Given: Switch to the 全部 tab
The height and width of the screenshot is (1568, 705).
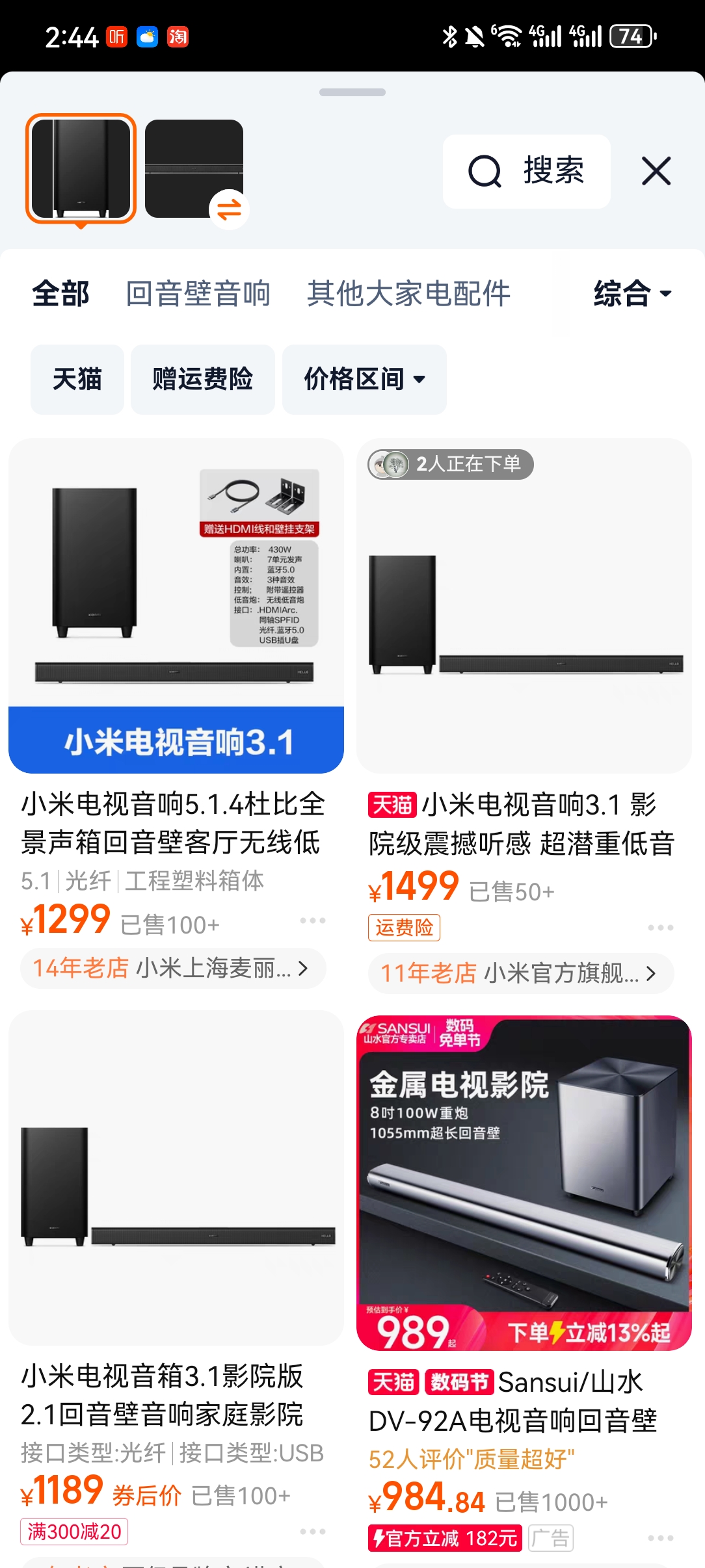Looking at the screenshot, I should [x=60, y=293].
